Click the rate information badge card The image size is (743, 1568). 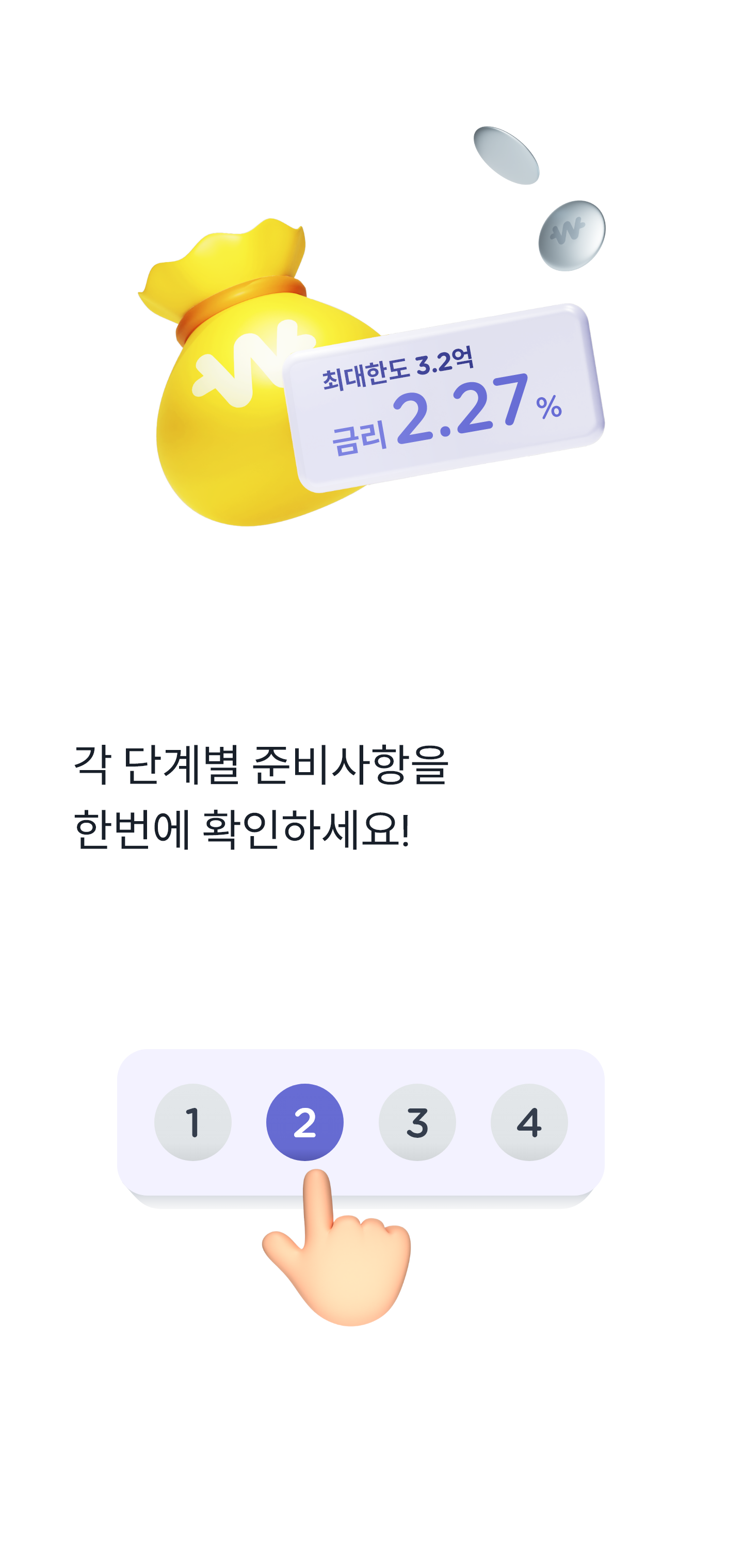click(445, 396)
